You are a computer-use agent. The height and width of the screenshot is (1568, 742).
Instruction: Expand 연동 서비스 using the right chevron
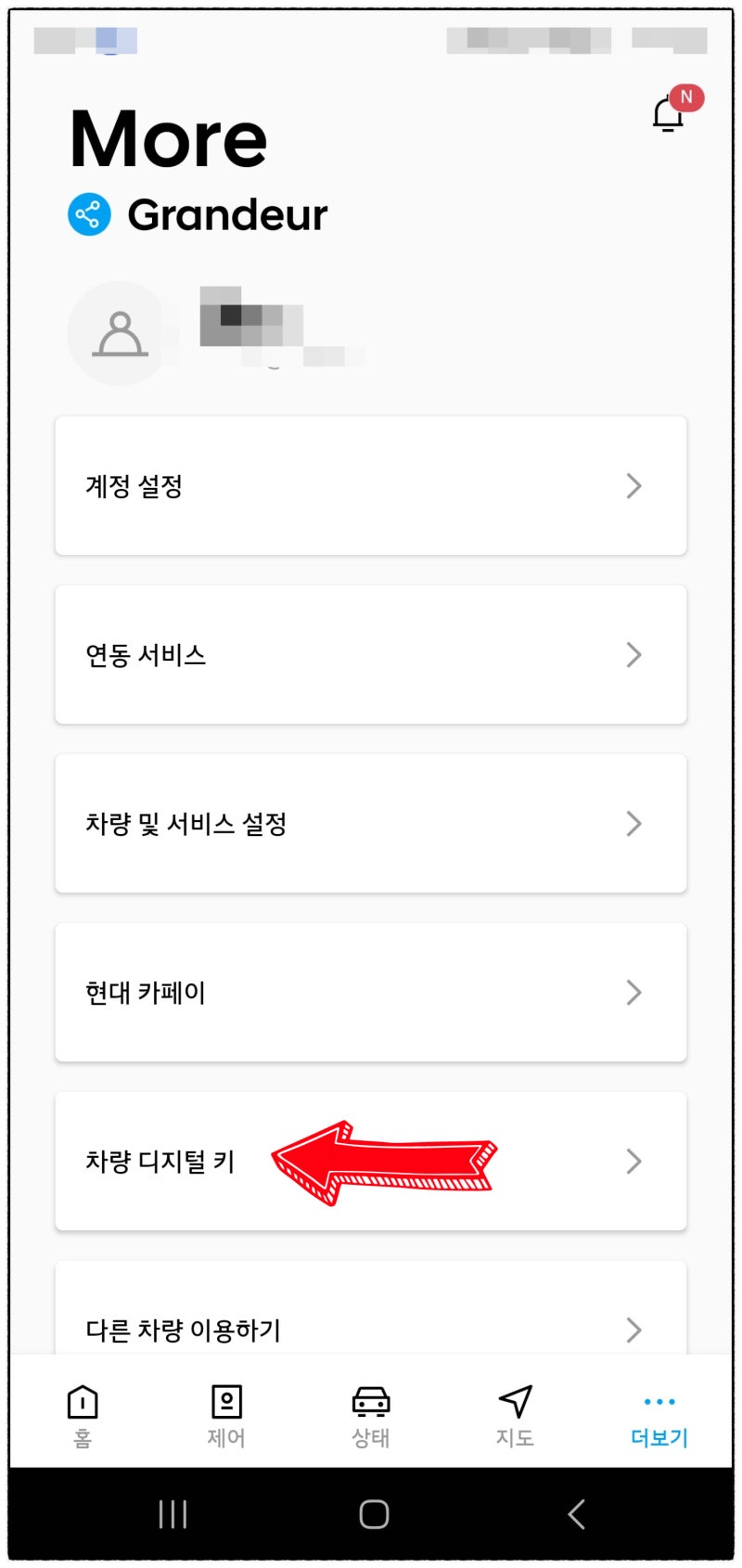(634, 655)
